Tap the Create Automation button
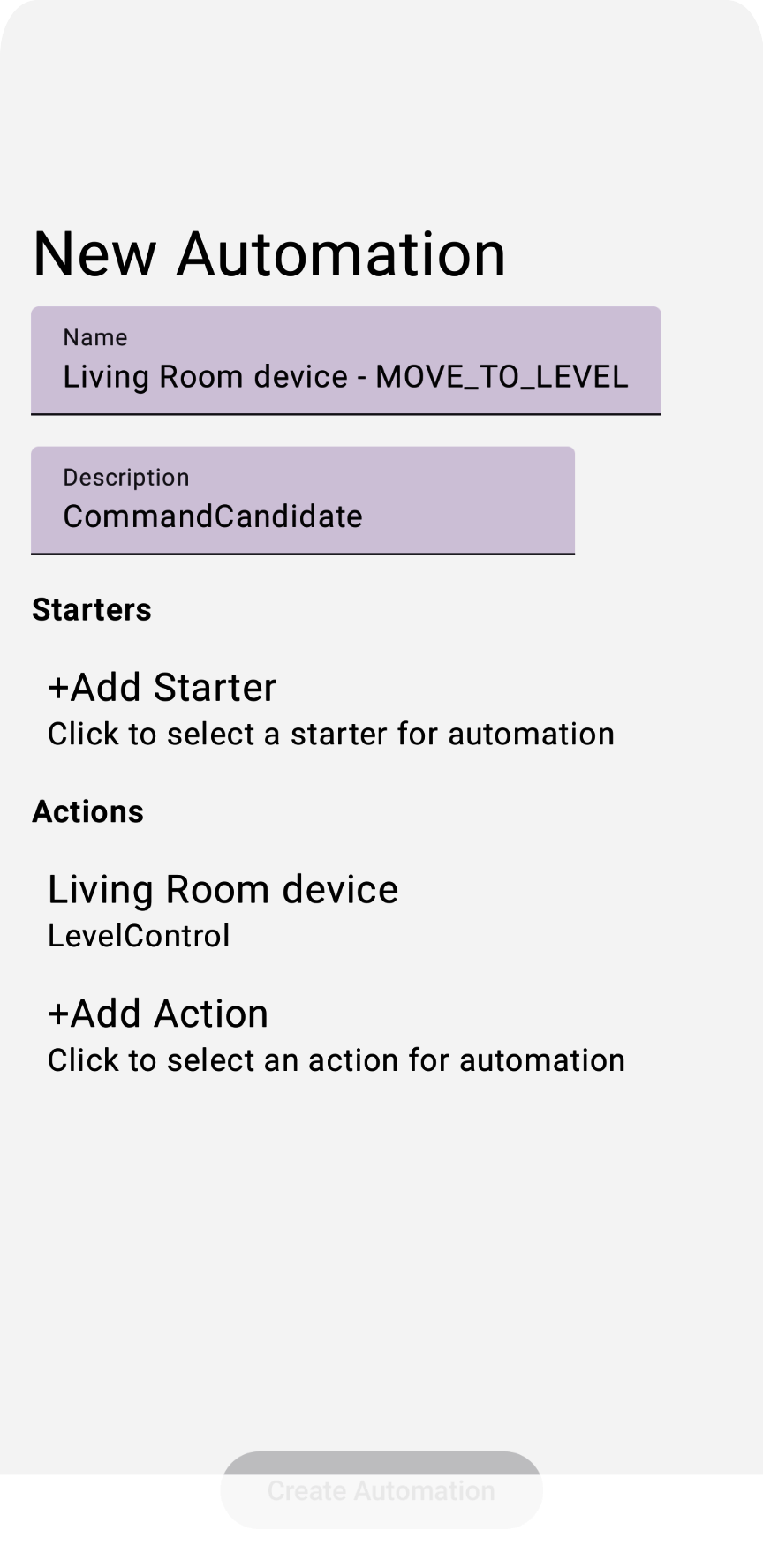 point(381,1490)
